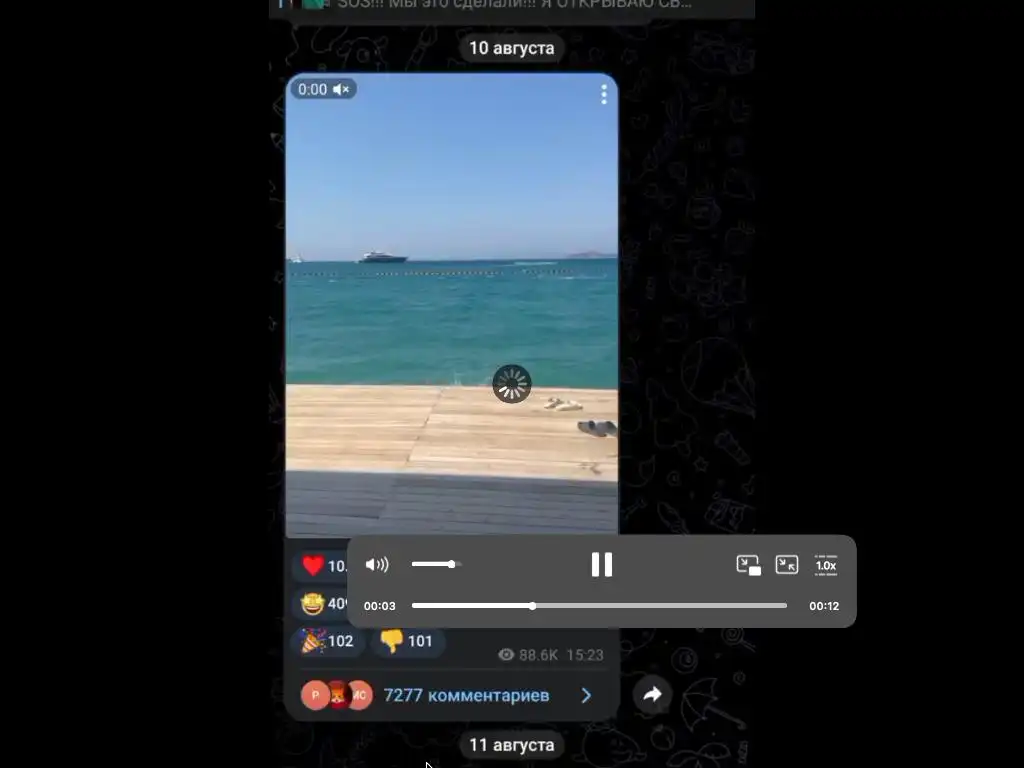The height and width of the screenshot is (768, 1024).
Task: Unmute the video via 0:00 sound badge
Action: pos(323,90)
